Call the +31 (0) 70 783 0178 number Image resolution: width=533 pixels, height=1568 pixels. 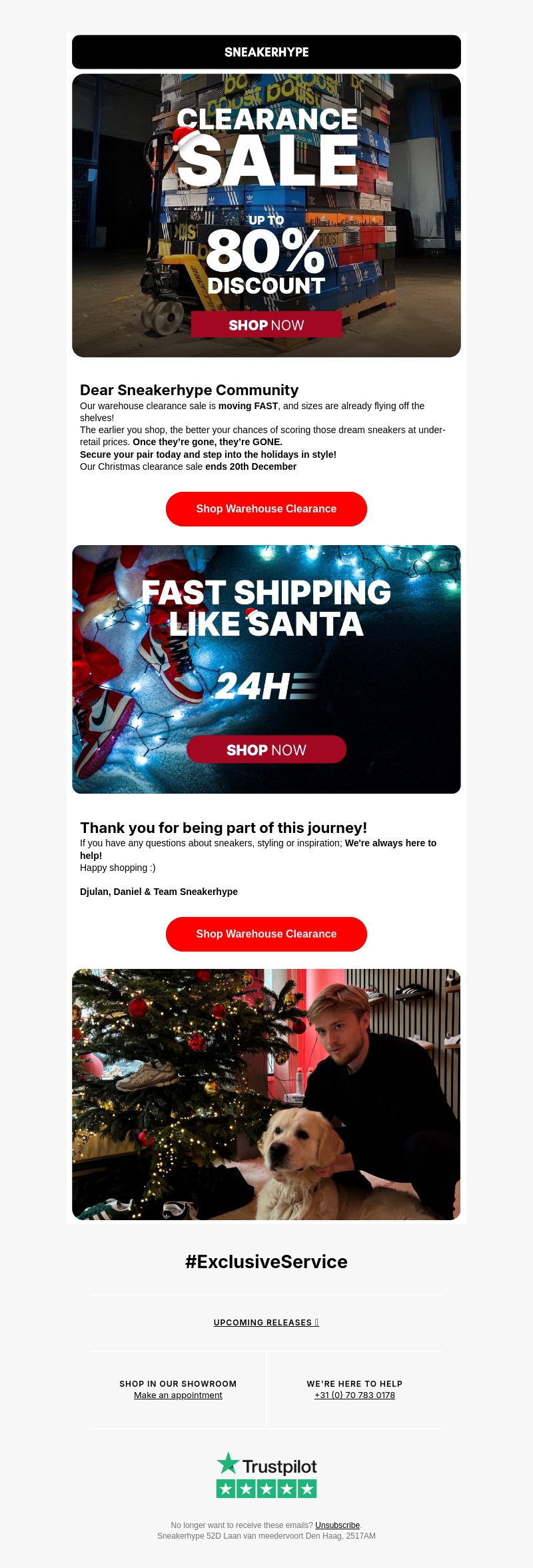[x=354, y=1395]
